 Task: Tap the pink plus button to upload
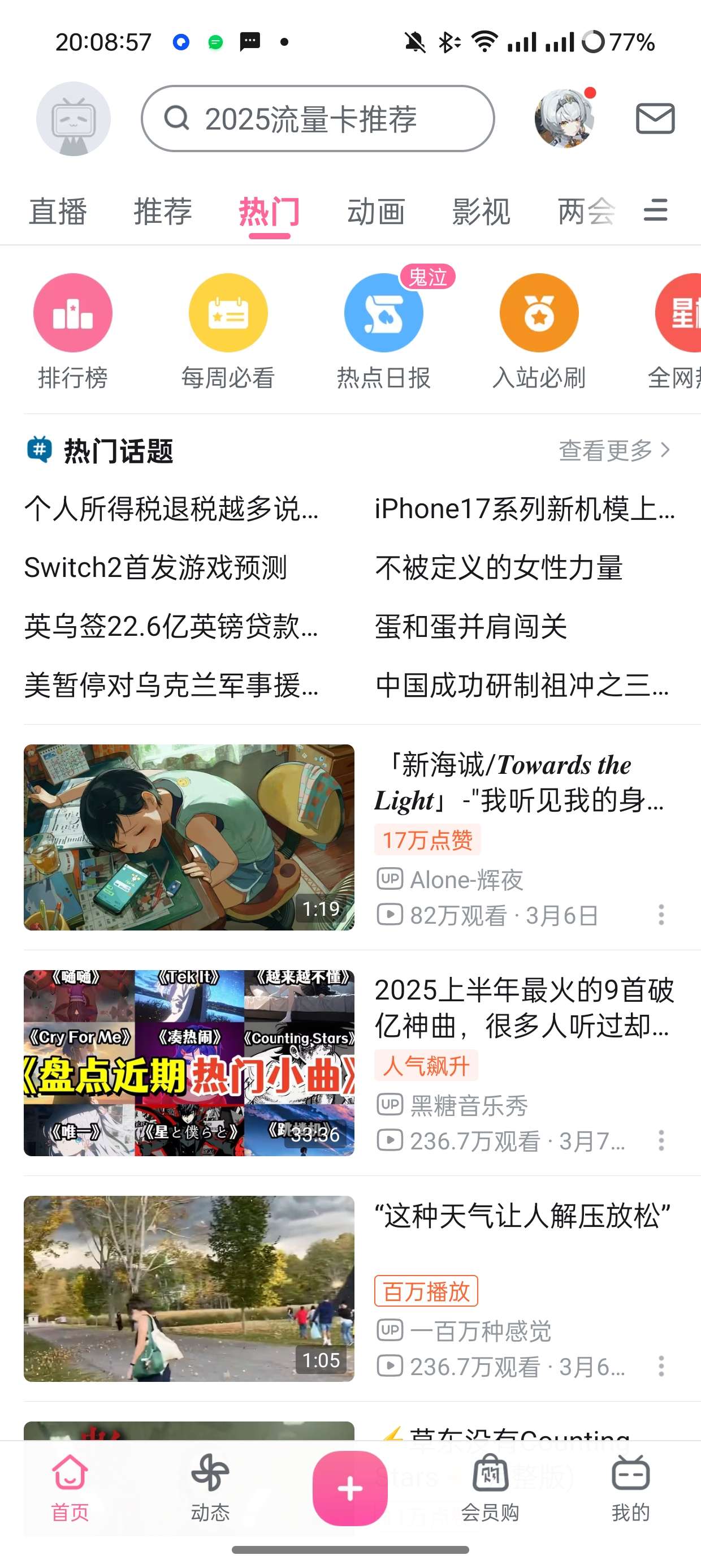(x=350, y=1489)
